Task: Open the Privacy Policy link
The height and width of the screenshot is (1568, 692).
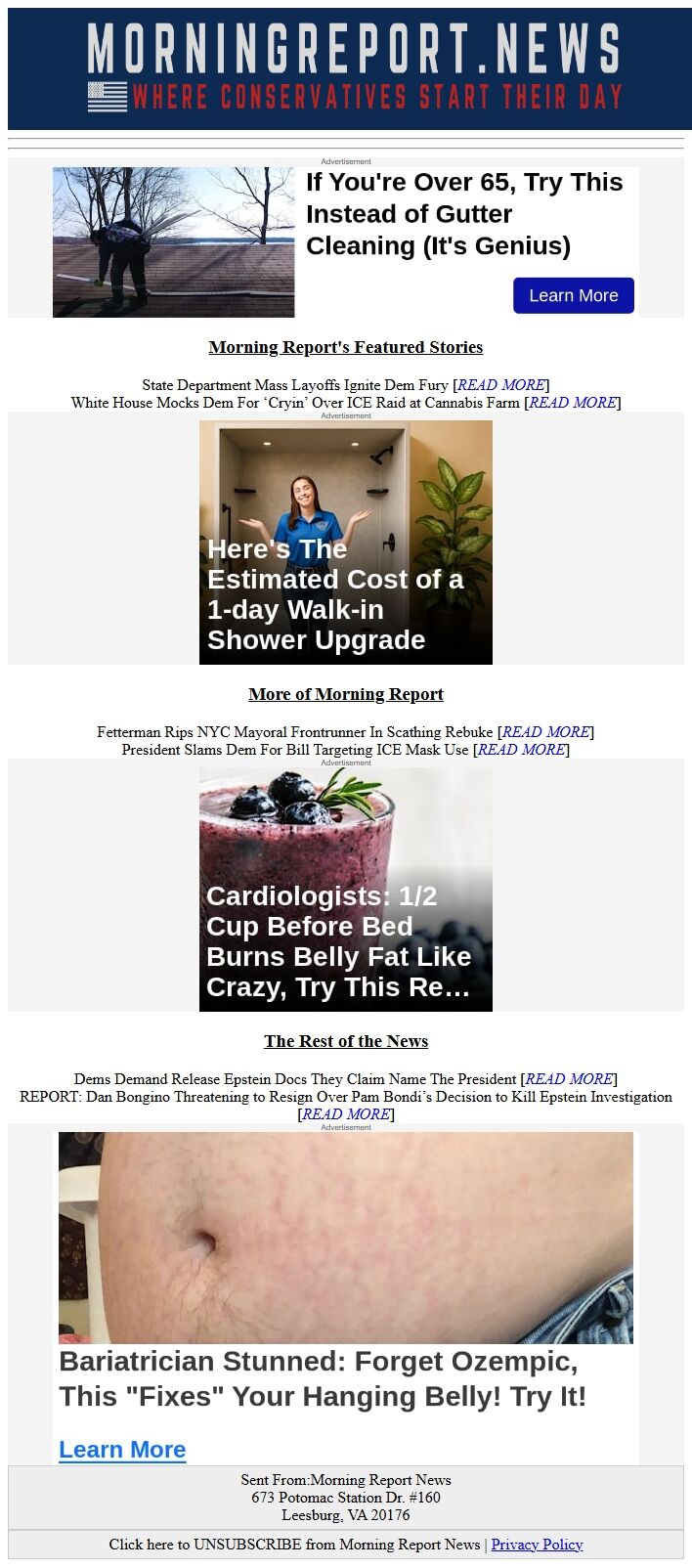Action: click(x=537, y=1545)
